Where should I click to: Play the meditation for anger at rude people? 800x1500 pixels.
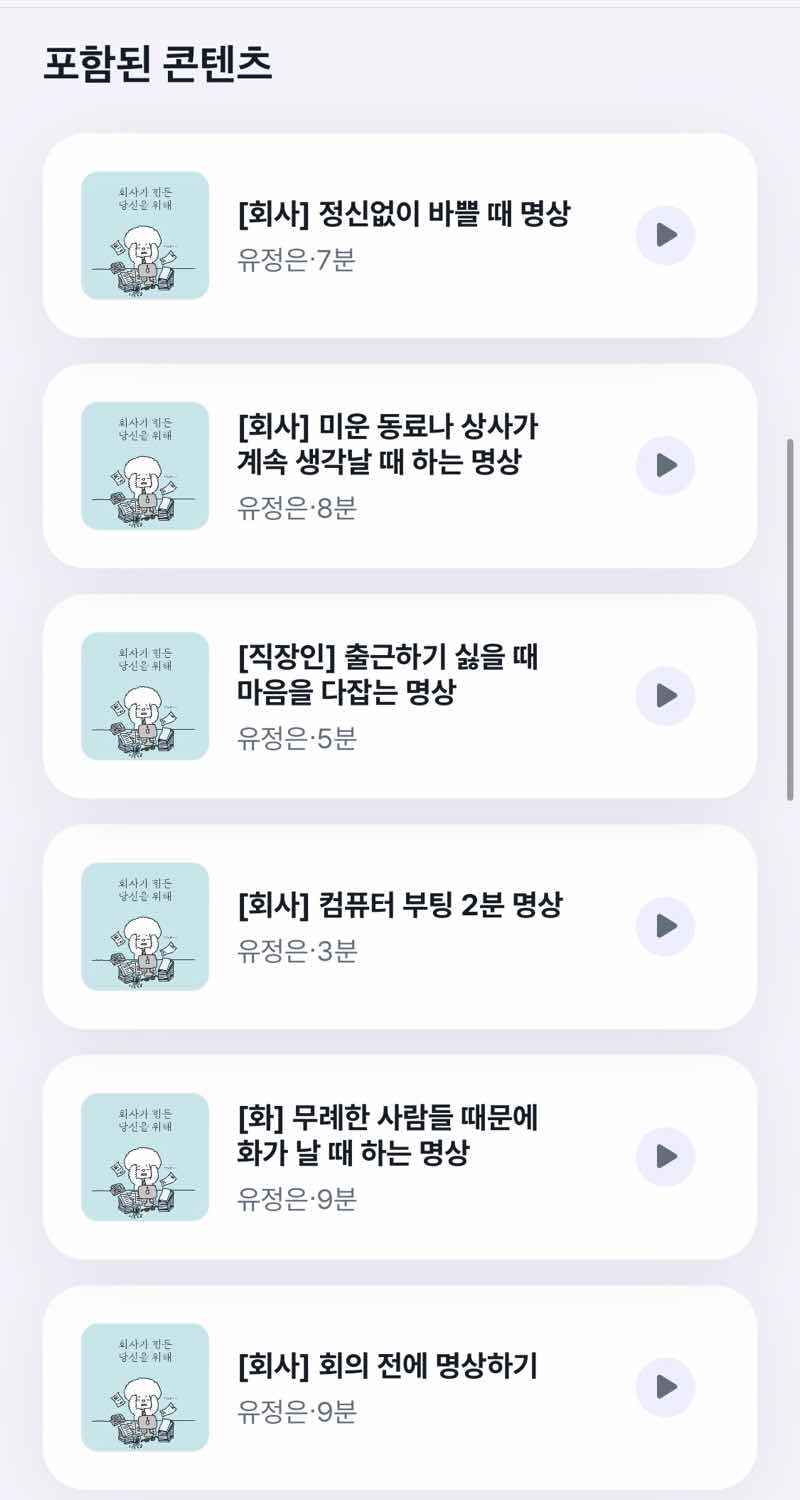tap(664, 1157)
